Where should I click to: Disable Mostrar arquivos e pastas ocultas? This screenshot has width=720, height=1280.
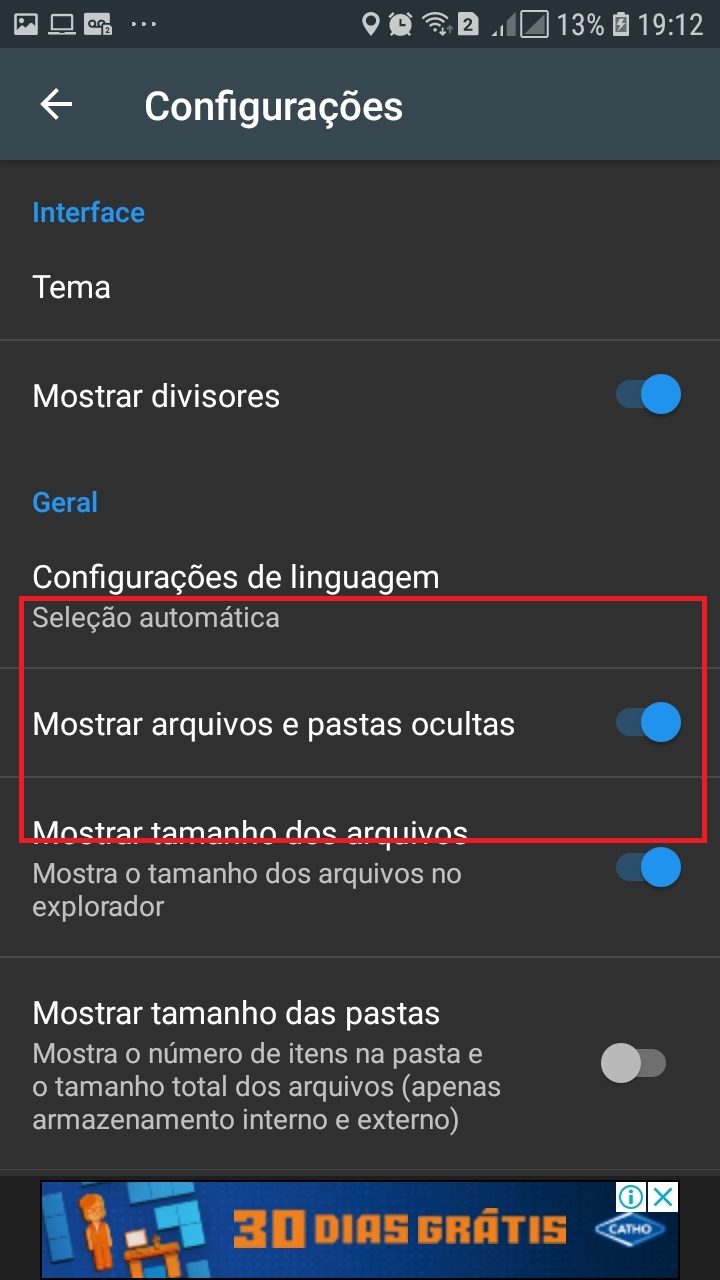point(648,722)
